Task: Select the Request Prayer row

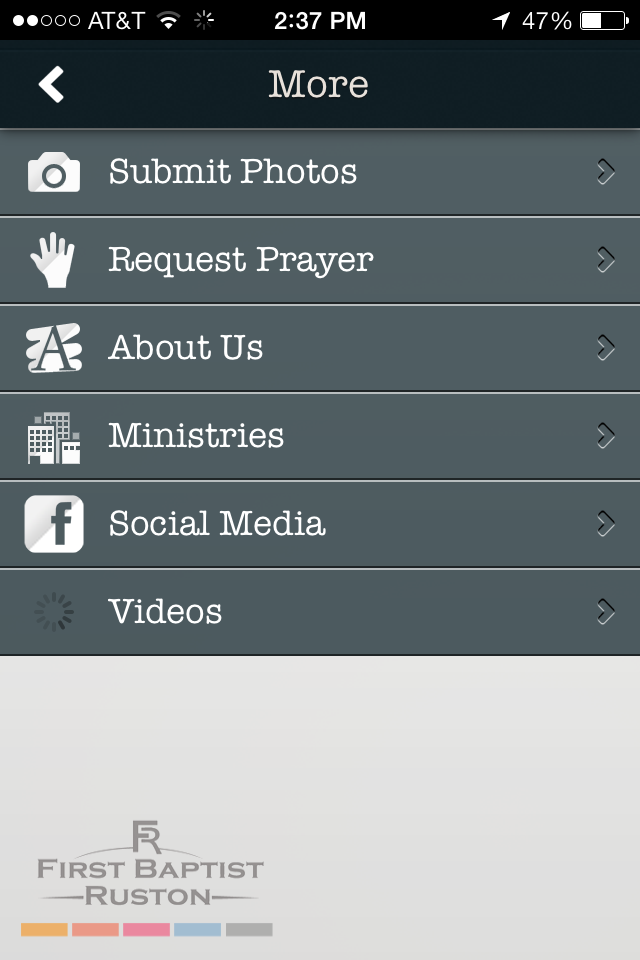Action: click(320, 260)
